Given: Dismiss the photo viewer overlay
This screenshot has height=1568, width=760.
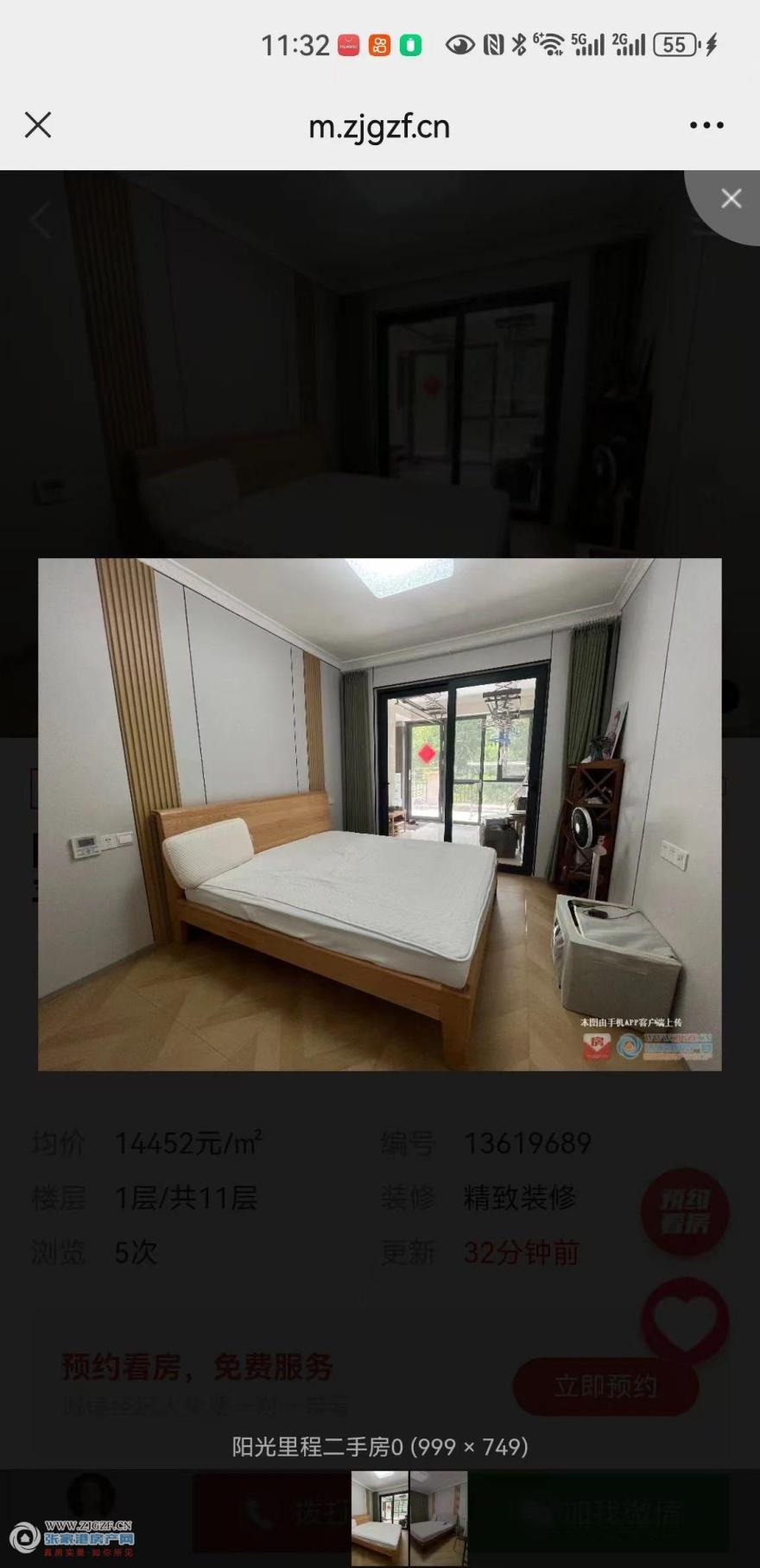Looking at the screenshot, I should 731,199.
